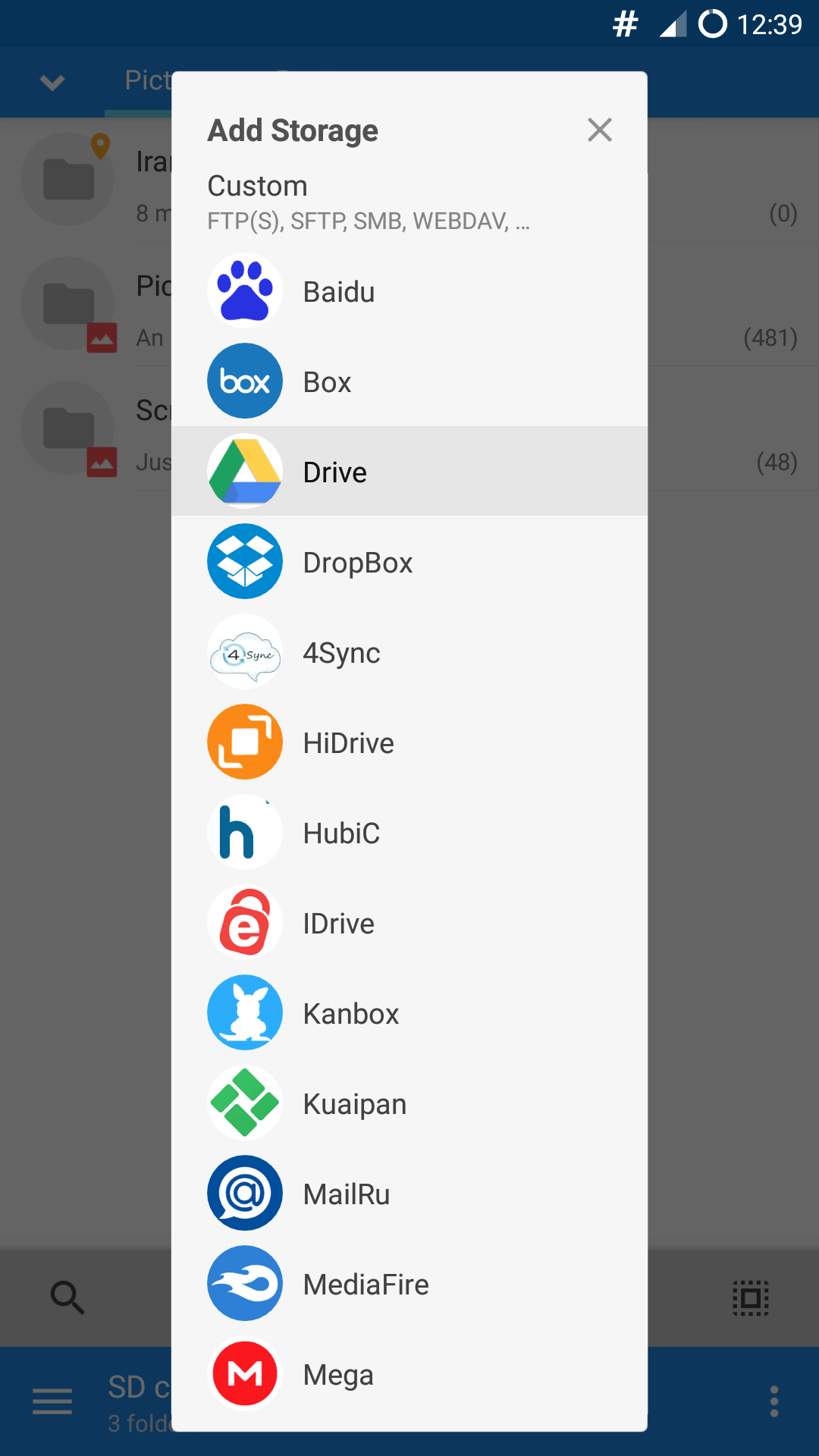This screenshot has height=1456, width=819.
Task: Select Kuaipan storage
Action: [x=409, y=1103]
